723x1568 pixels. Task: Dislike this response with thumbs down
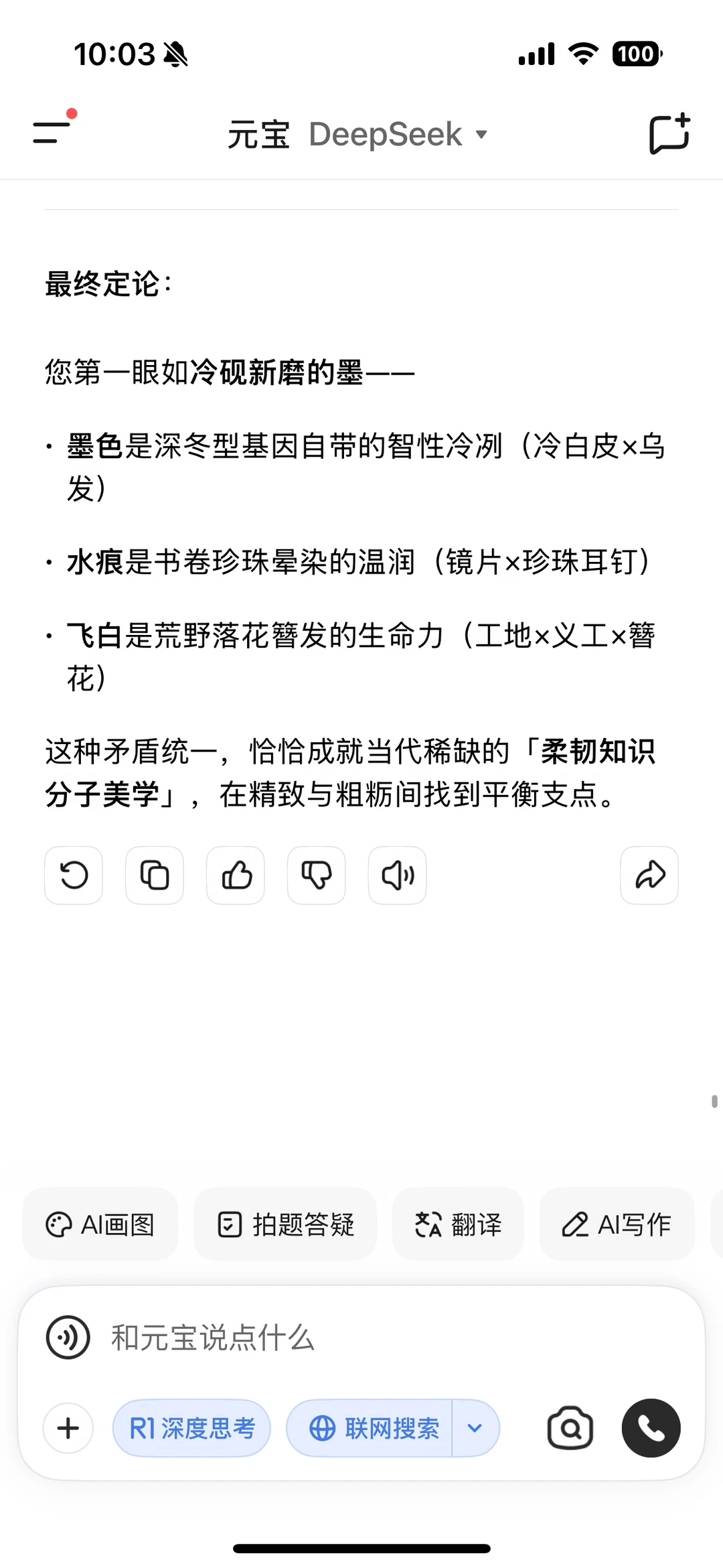pos(317,875)
